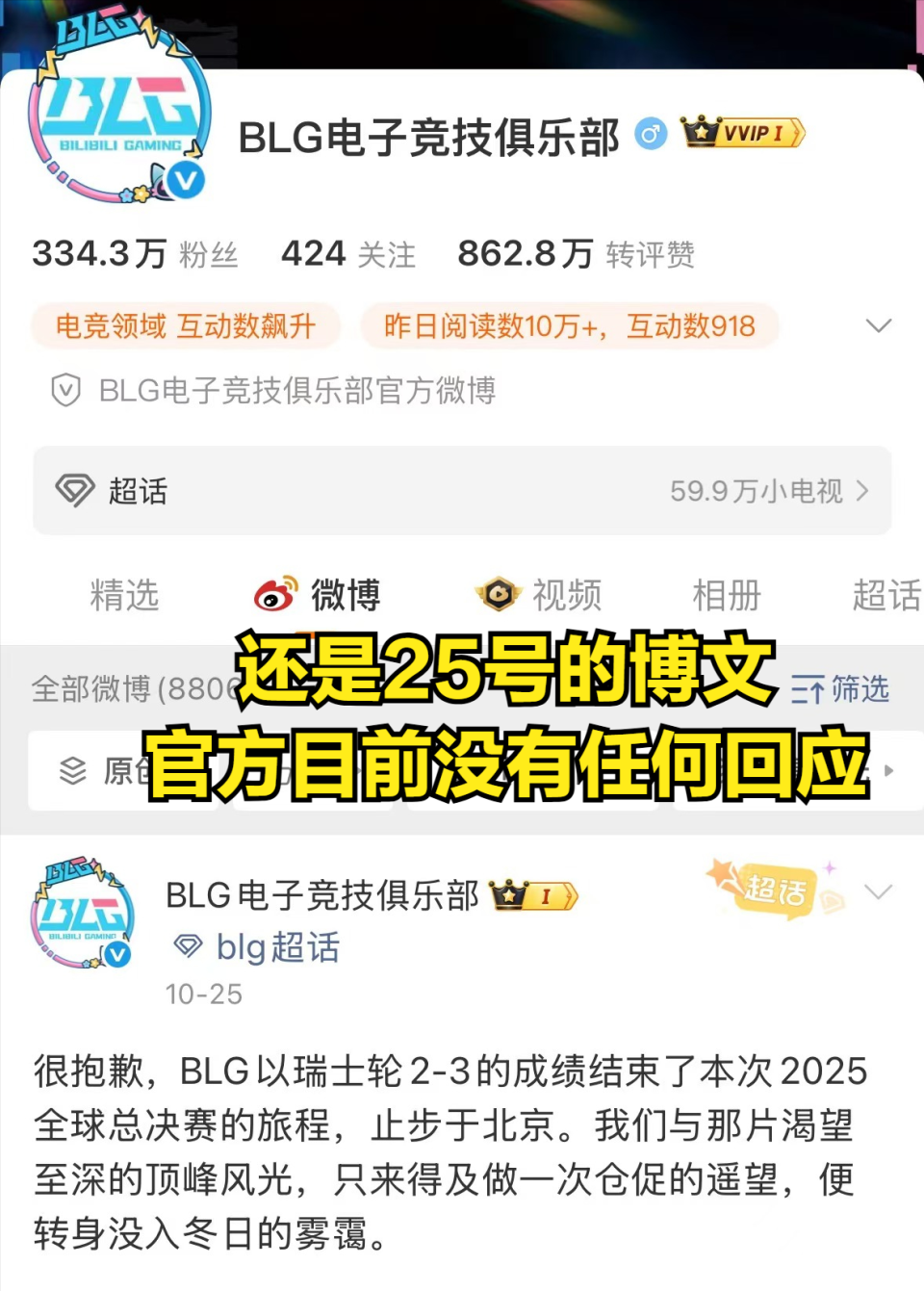Open the 原创 filter options arrow
This screenshot has width=924, height=1291.
click(887, 770)
